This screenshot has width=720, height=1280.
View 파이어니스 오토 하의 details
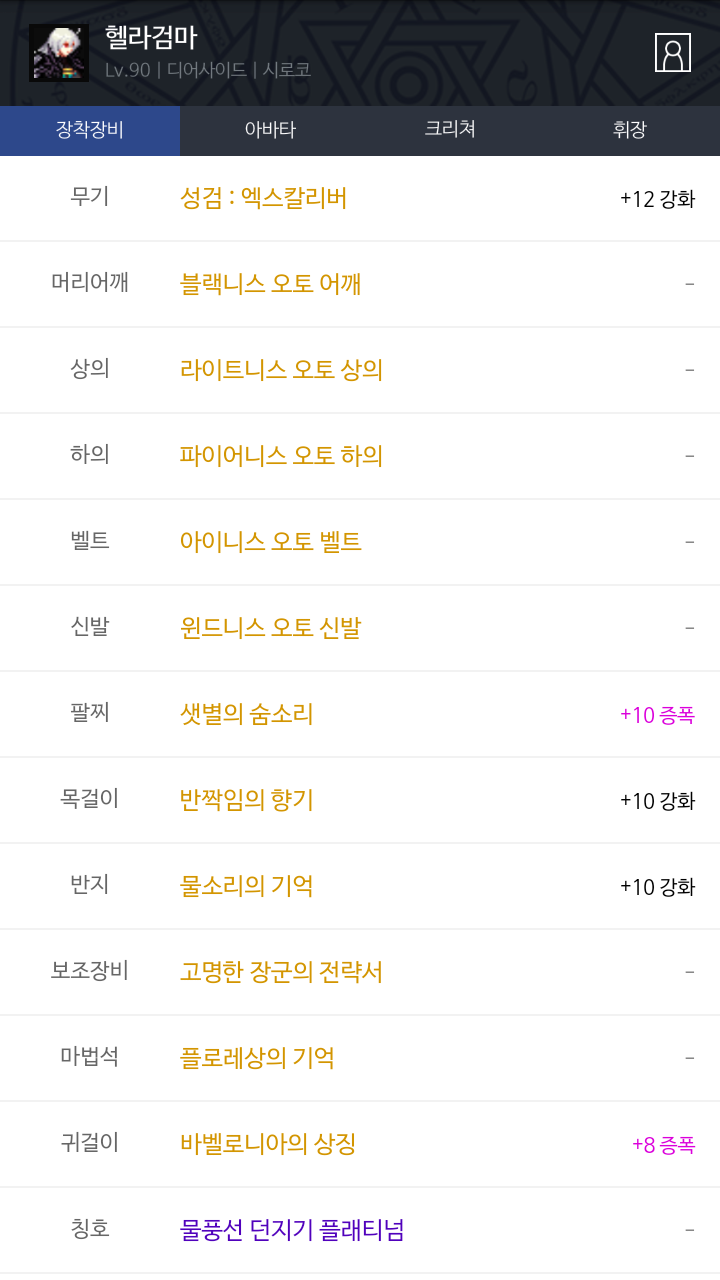pos(281,456)
